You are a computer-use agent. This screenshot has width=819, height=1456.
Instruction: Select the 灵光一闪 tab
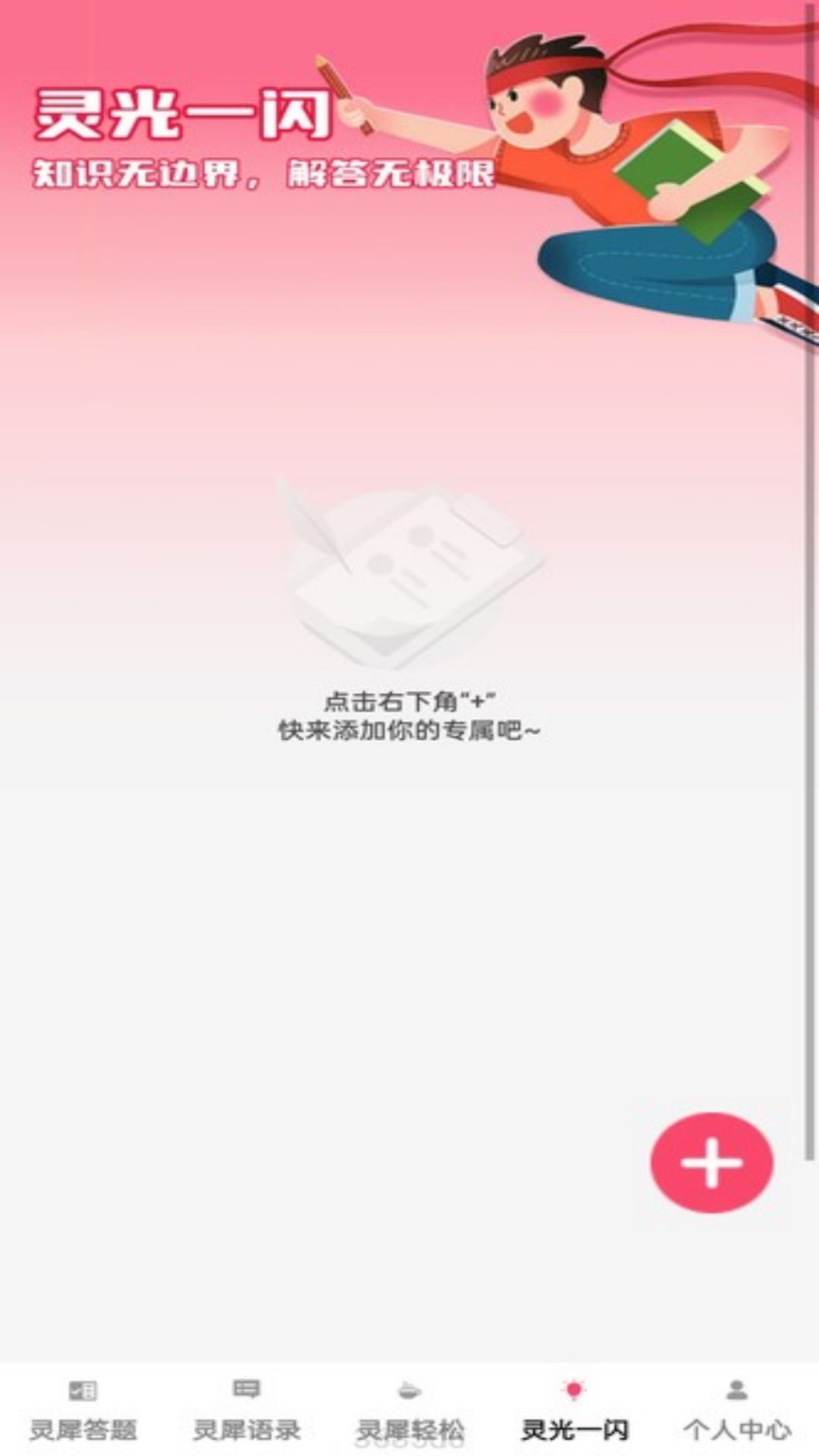(574, 1411)
